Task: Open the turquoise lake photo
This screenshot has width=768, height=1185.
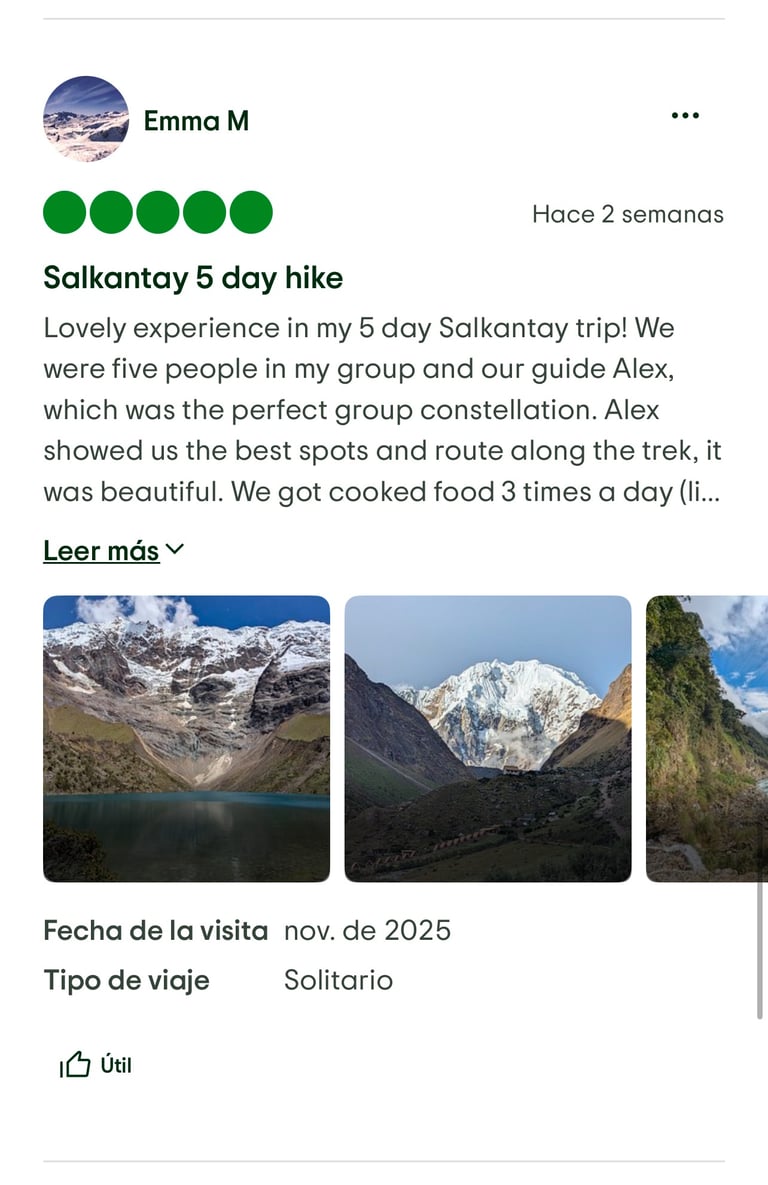Action: tap(186, 738)
